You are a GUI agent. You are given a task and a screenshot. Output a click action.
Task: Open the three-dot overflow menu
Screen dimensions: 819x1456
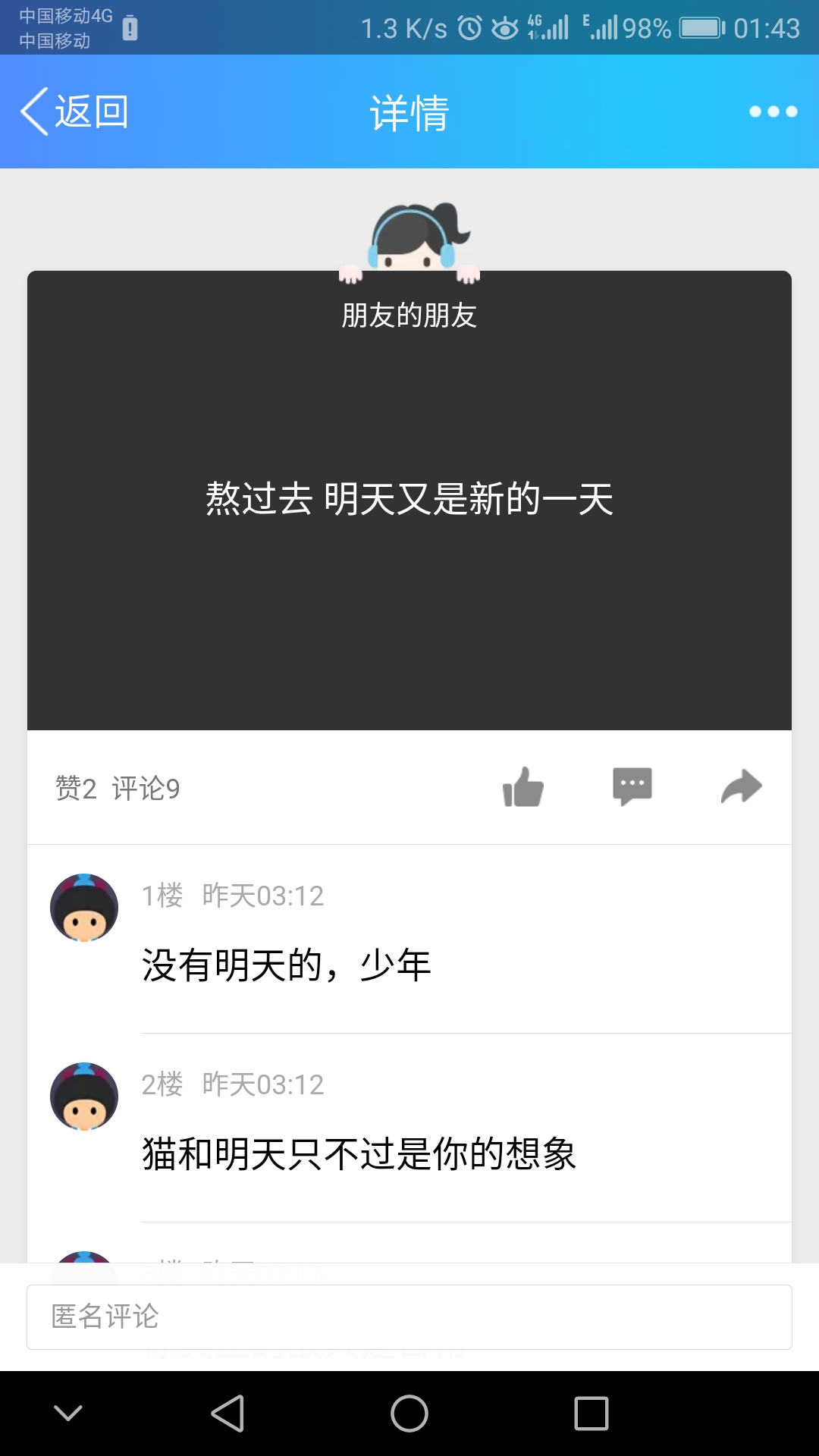coord(773,111)
